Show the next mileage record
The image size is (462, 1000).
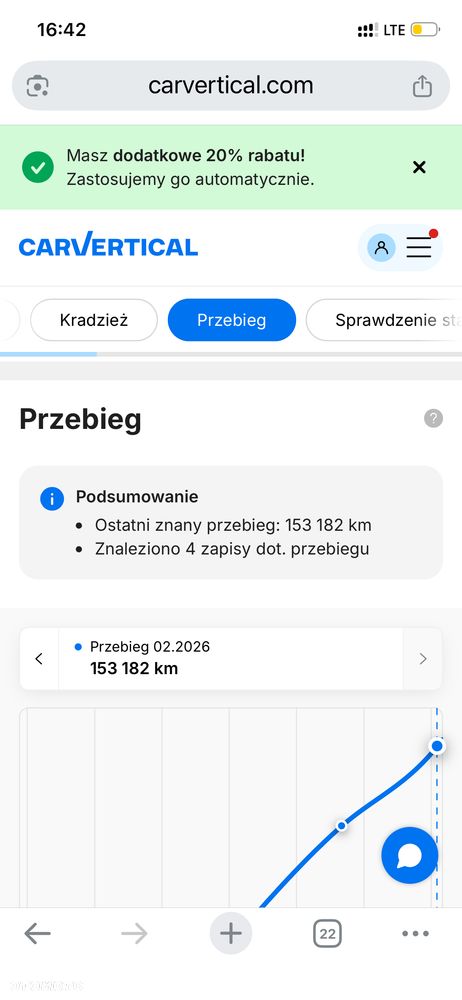tap(422, 659)
